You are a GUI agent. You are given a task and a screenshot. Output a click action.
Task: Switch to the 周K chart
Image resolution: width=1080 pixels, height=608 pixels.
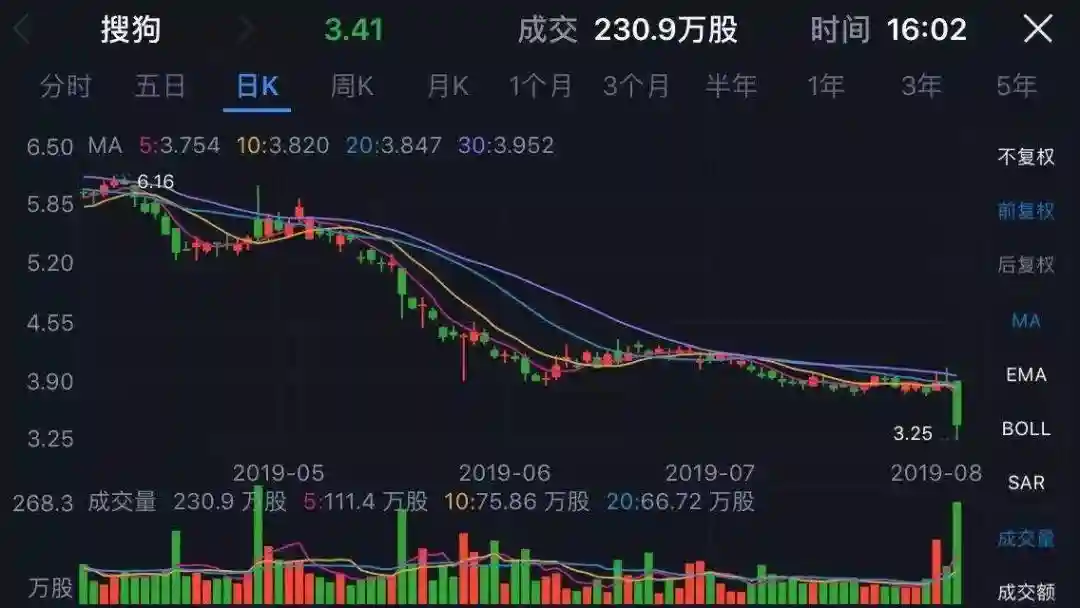[x=352, y=87]
